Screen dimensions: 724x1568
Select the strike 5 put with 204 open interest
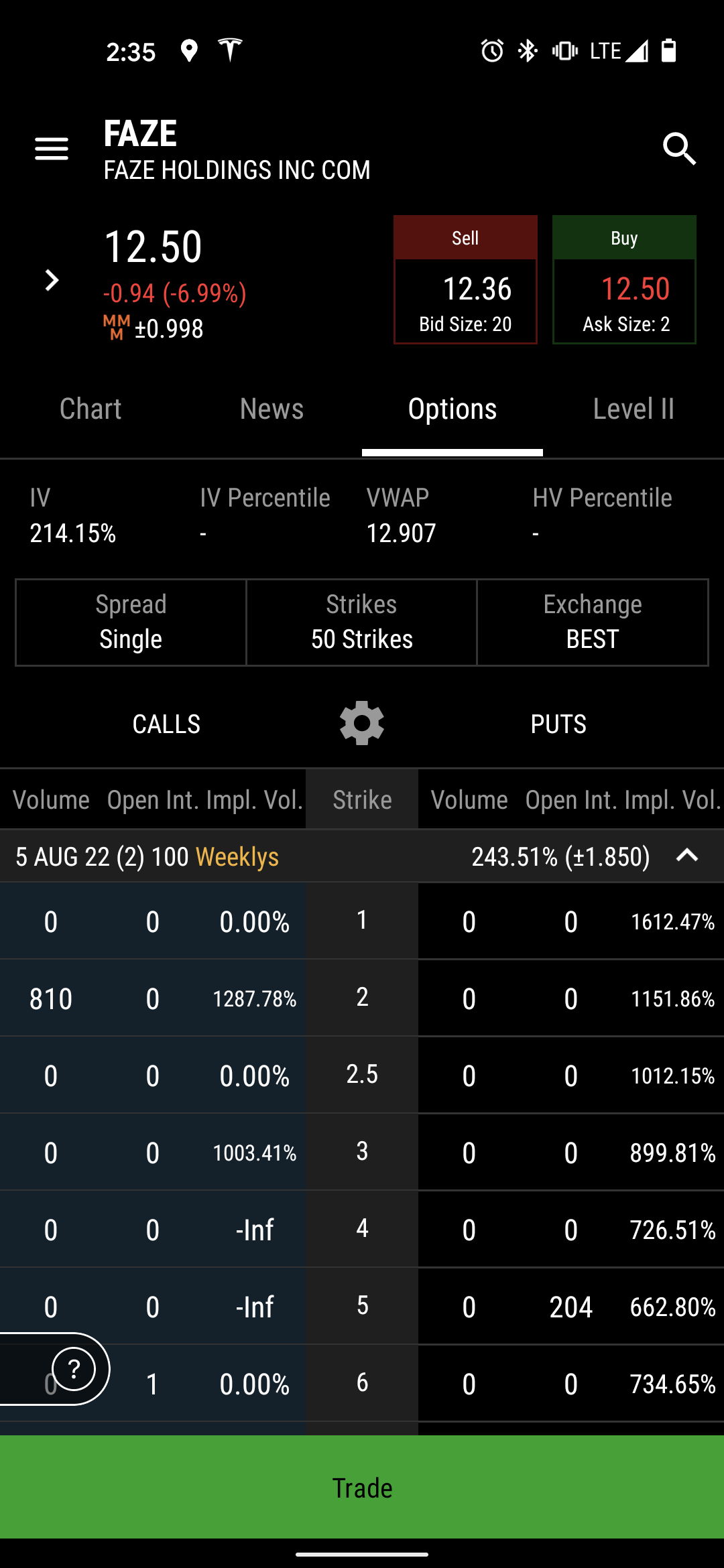click(x=571, y=1307)
